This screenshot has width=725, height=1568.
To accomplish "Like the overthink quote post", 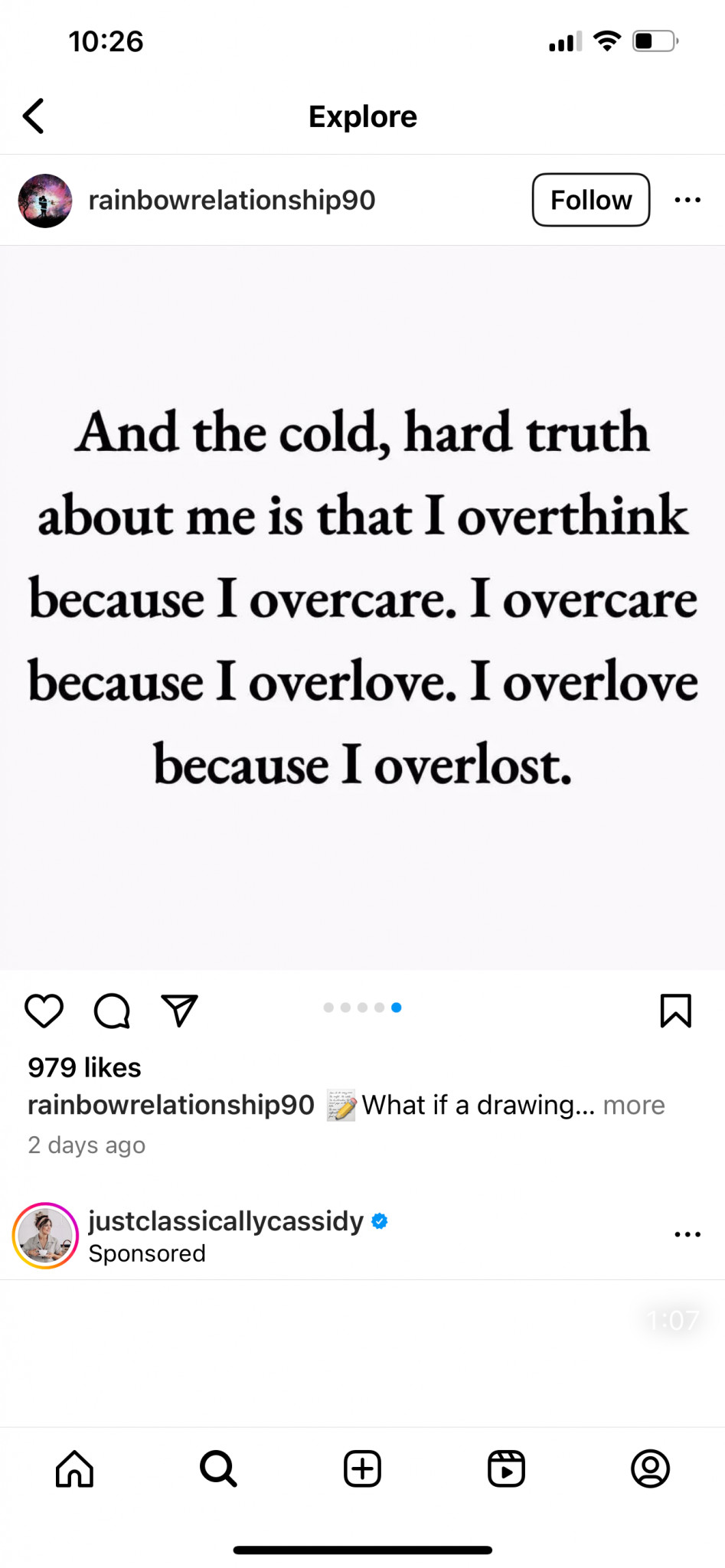I will coord(44,1011).
